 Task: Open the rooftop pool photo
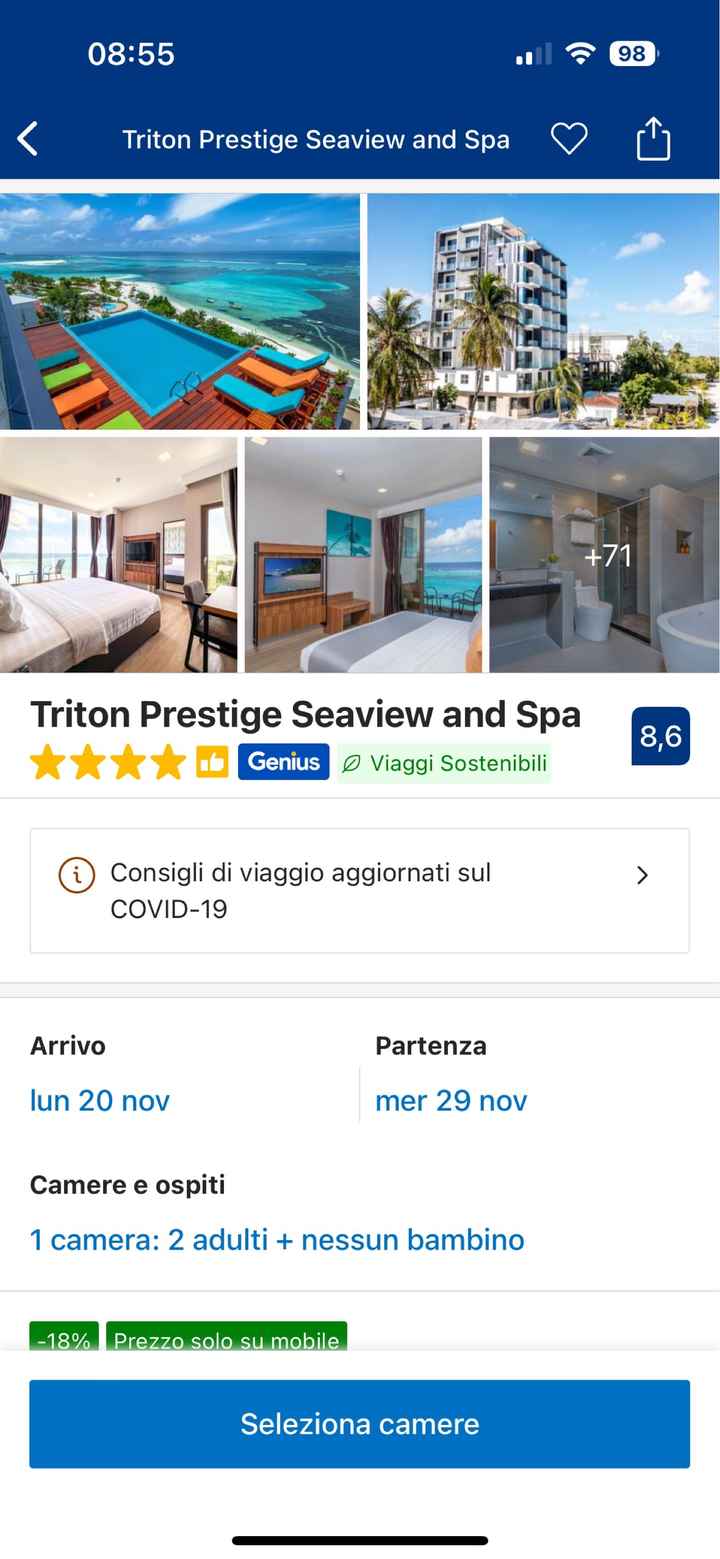pos(180,305)
